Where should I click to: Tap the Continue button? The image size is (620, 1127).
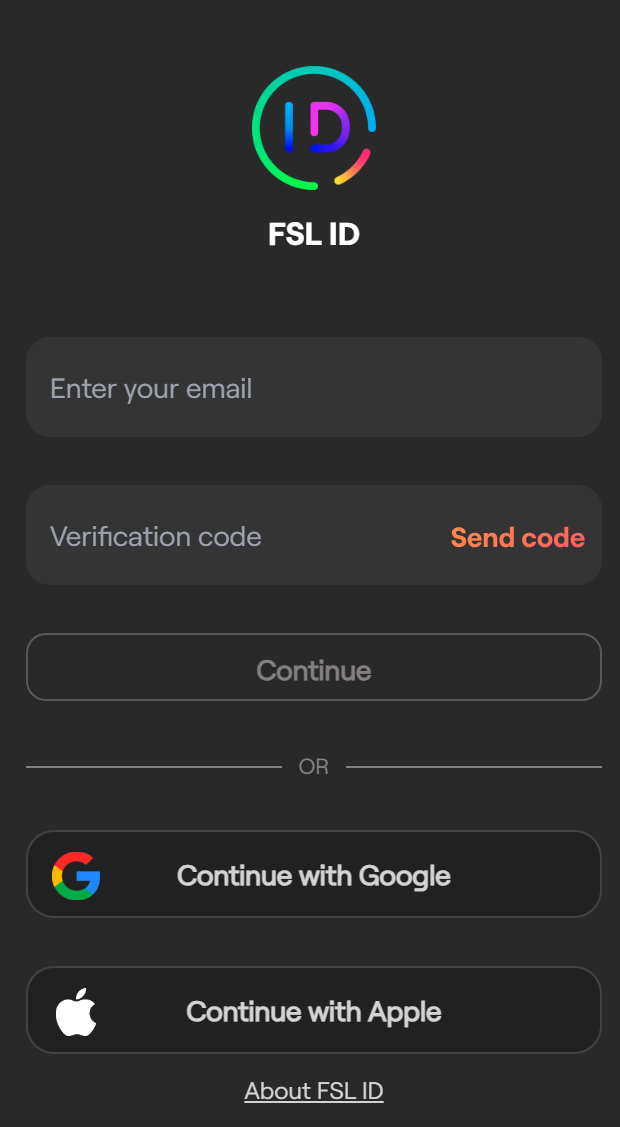tap(313, 668)
